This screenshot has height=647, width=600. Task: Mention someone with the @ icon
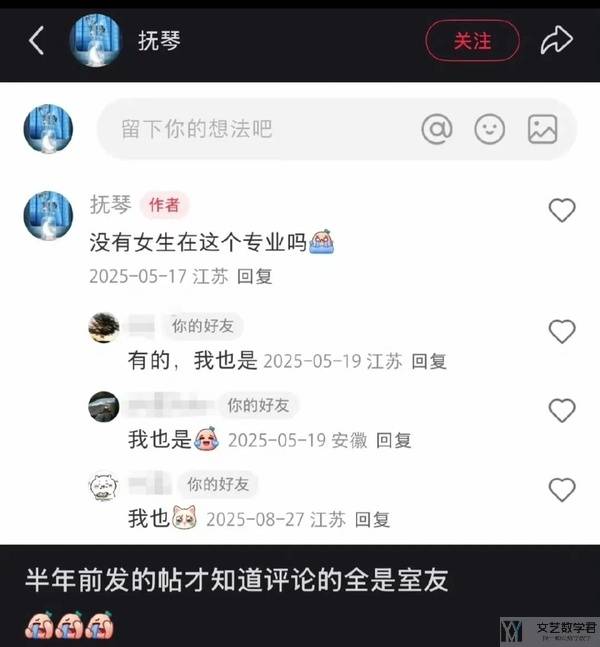pyautogui.click(x=437, y=129)
